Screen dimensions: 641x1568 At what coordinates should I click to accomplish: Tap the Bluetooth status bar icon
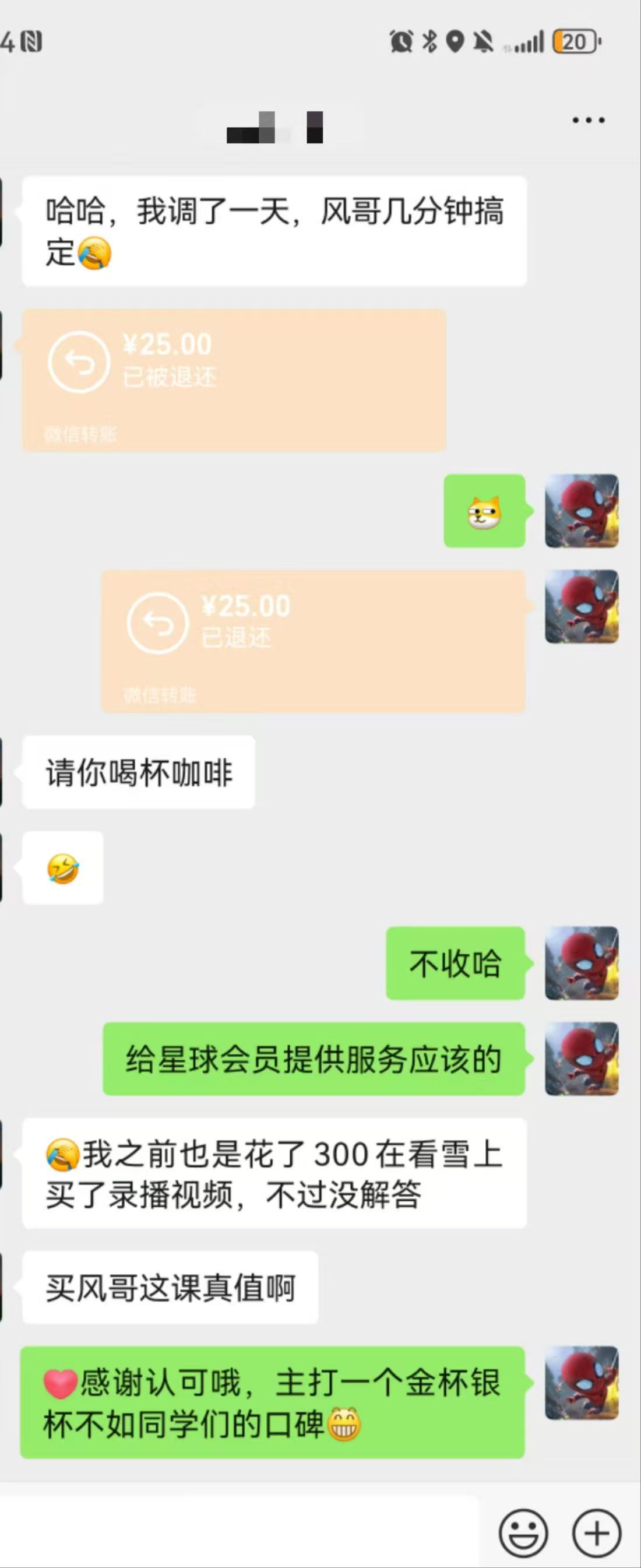(x=430, y=41)
